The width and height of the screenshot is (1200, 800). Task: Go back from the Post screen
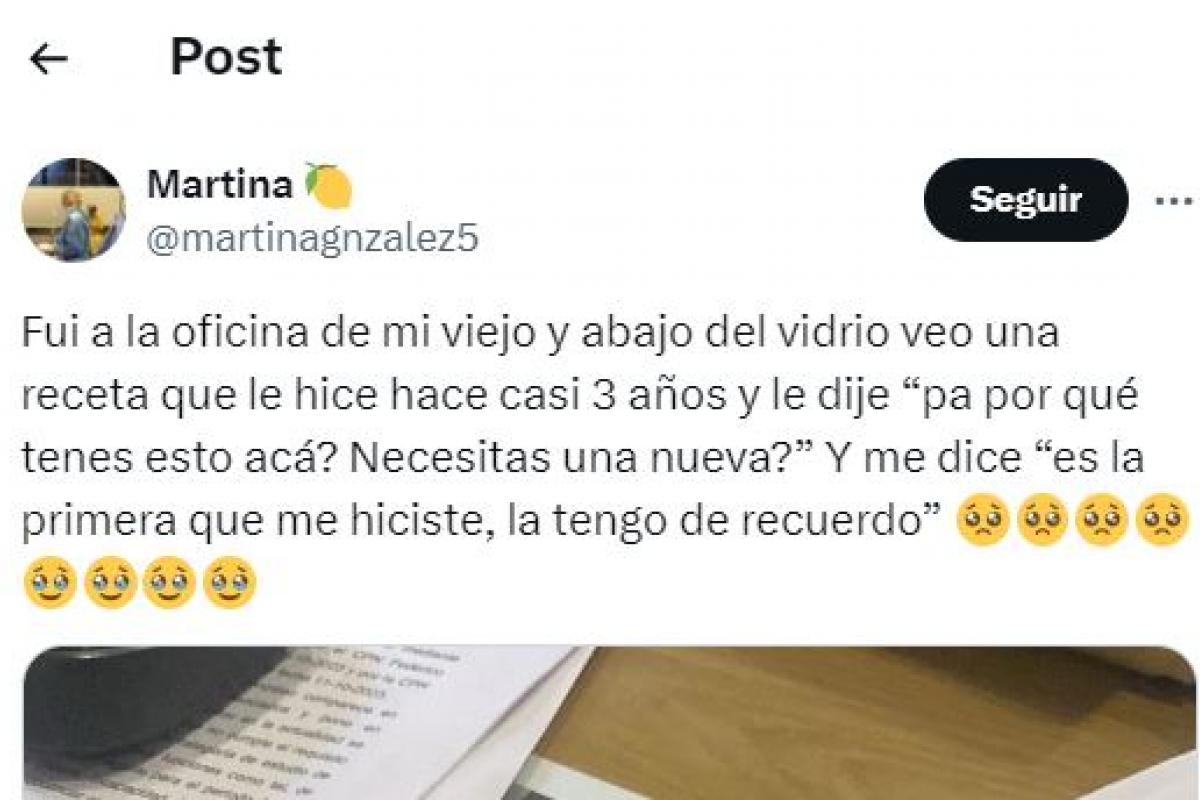(48, 59)
